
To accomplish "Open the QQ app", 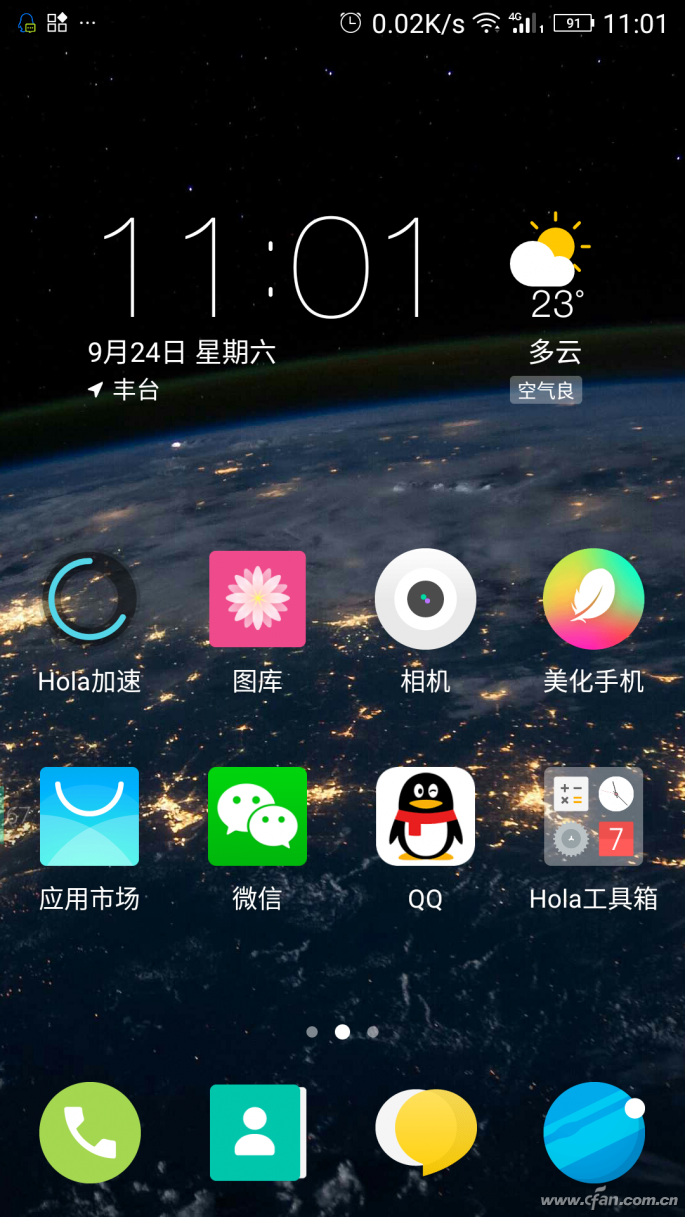I will click(425, 816).
